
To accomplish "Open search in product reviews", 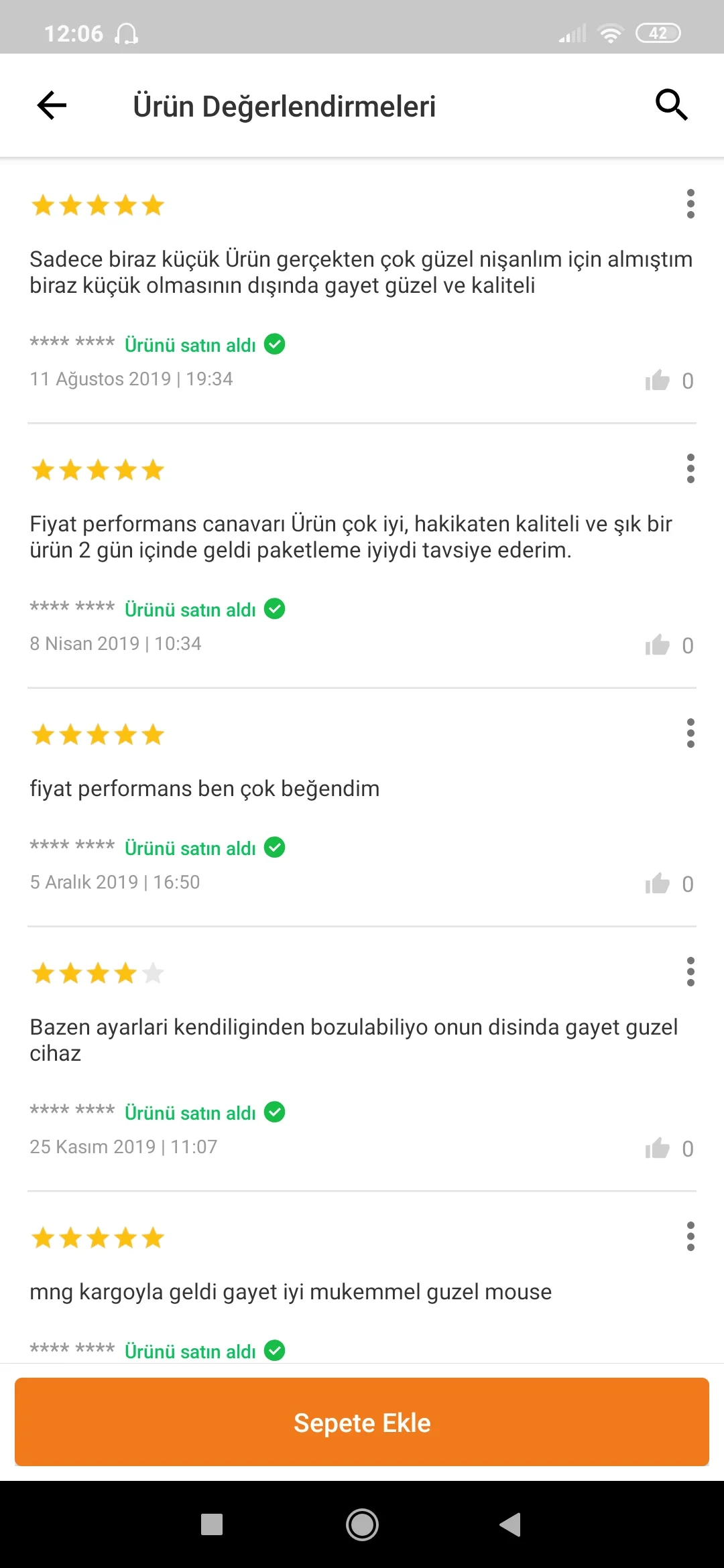I will (x=671, y=105).
